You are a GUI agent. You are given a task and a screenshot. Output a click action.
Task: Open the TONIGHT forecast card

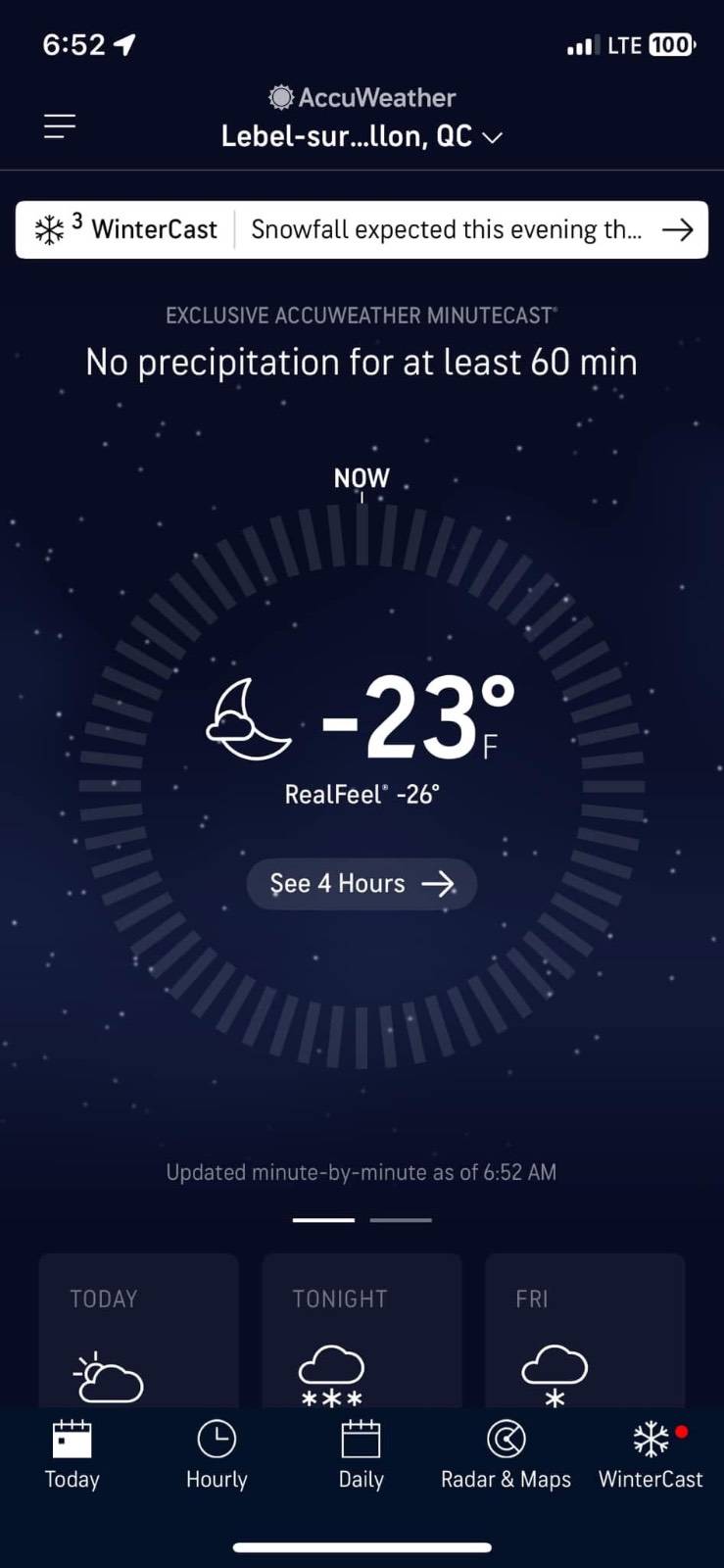tap(362, 1331)
